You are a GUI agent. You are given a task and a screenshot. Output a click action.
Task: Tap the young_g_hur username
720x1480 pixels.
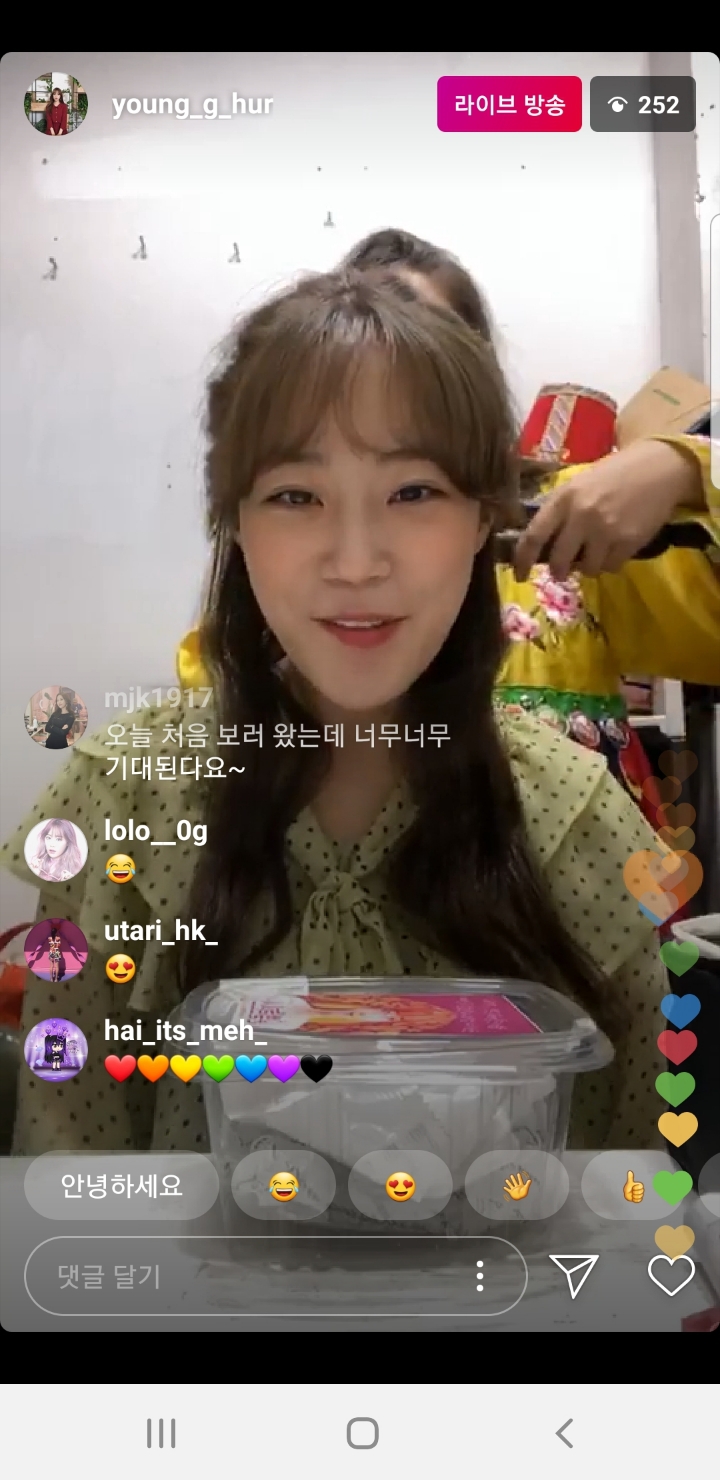click(x=192, y=105)
